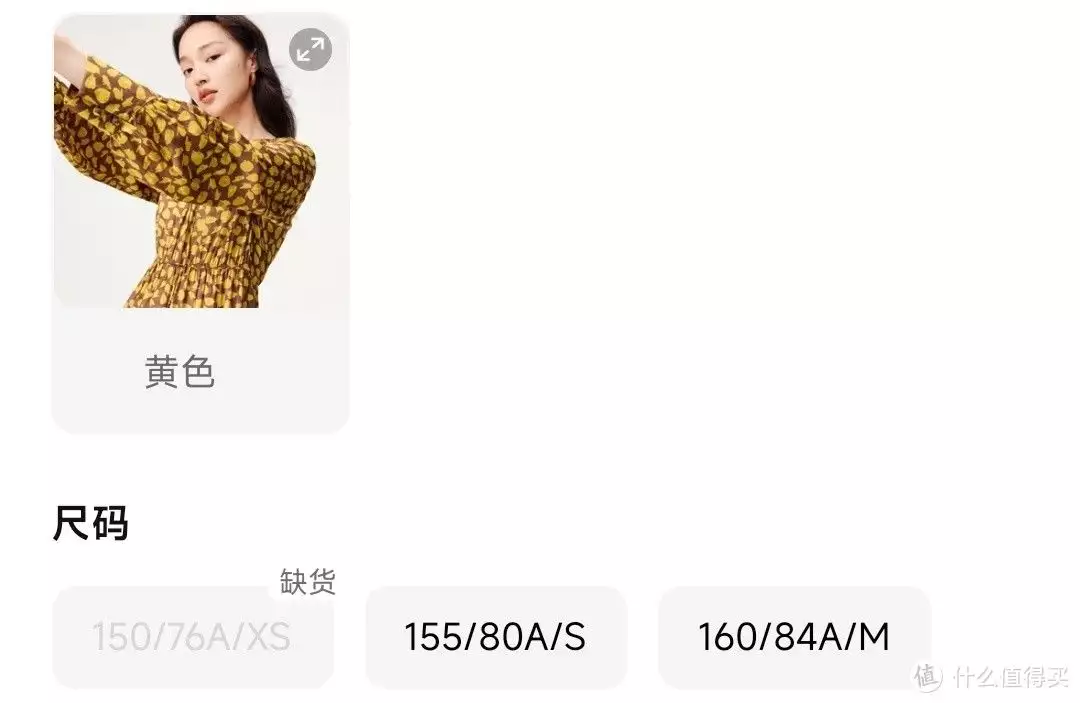This screenshot has width=1080, height=703.
Task: Choose size 155/80A/S
Action: (495, 637)
